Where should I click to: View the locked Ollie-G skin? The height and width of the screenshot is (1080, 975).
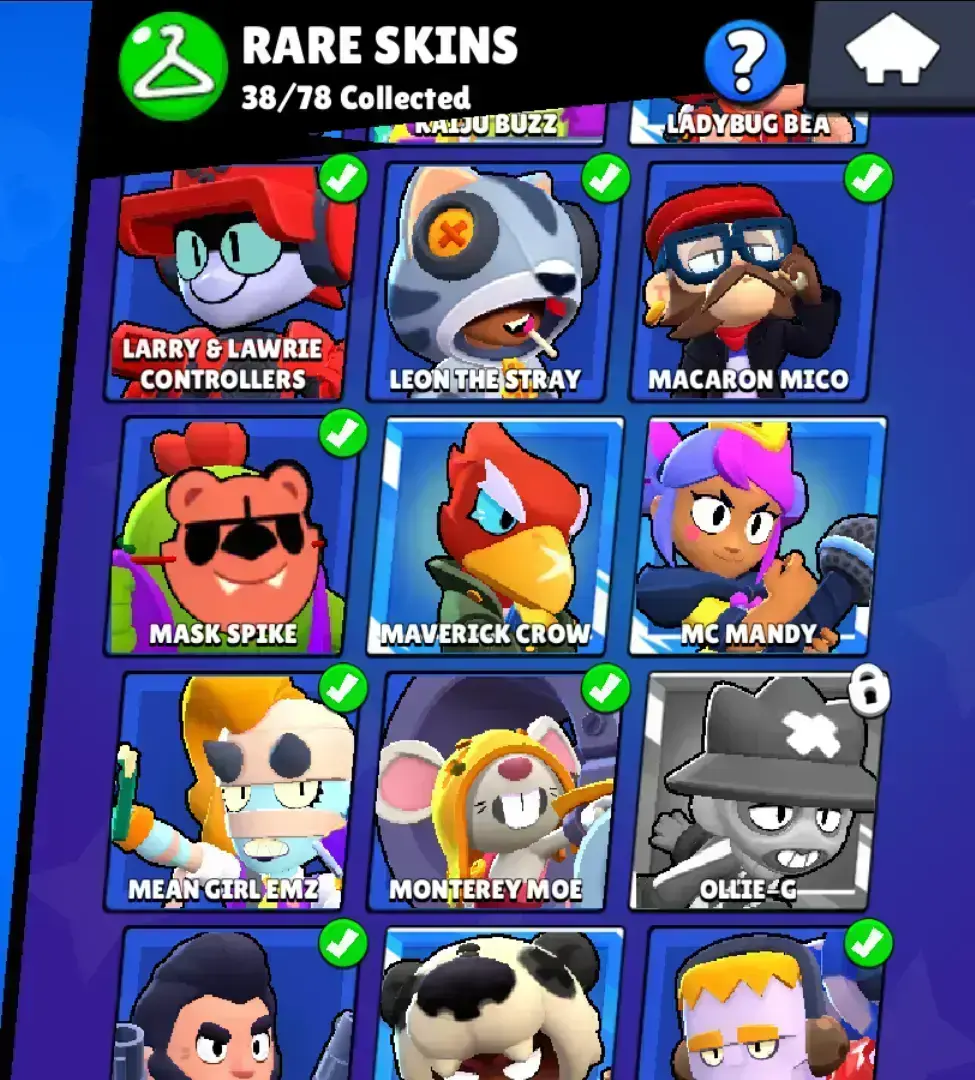tap(758, 790)
